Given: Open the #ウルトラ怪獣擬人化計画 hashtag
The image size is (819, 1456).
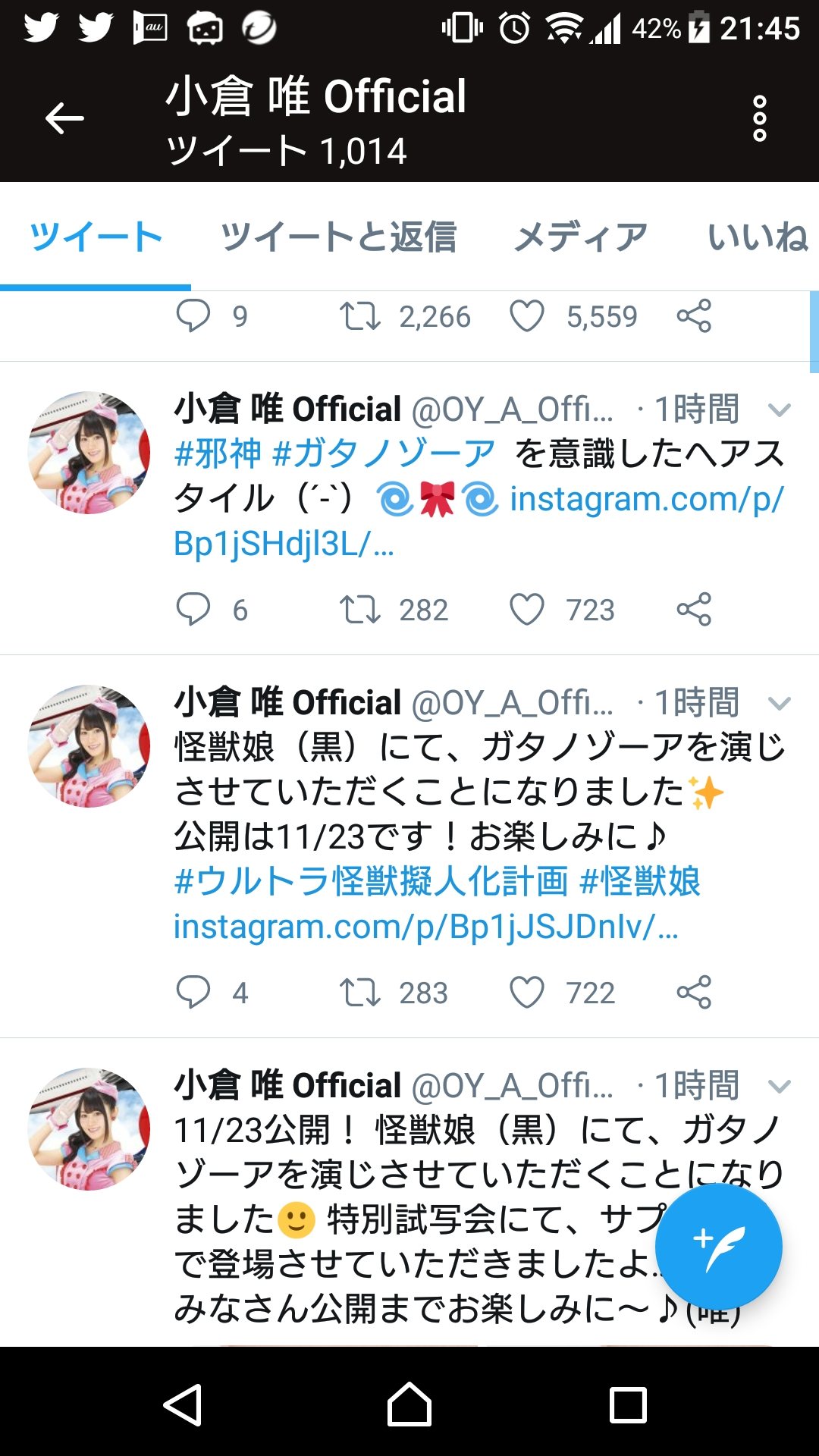Looking at the screenshot, I should (x=370, y=881).
